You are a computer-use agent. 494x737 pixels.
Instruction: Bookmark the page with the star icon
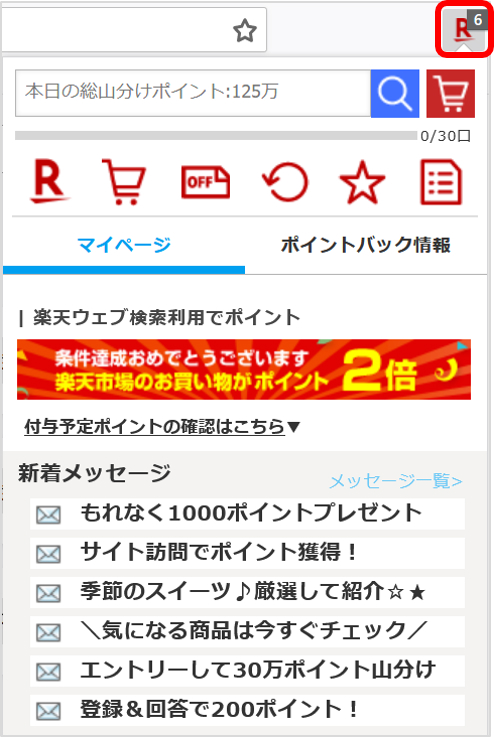coord(245,31)
